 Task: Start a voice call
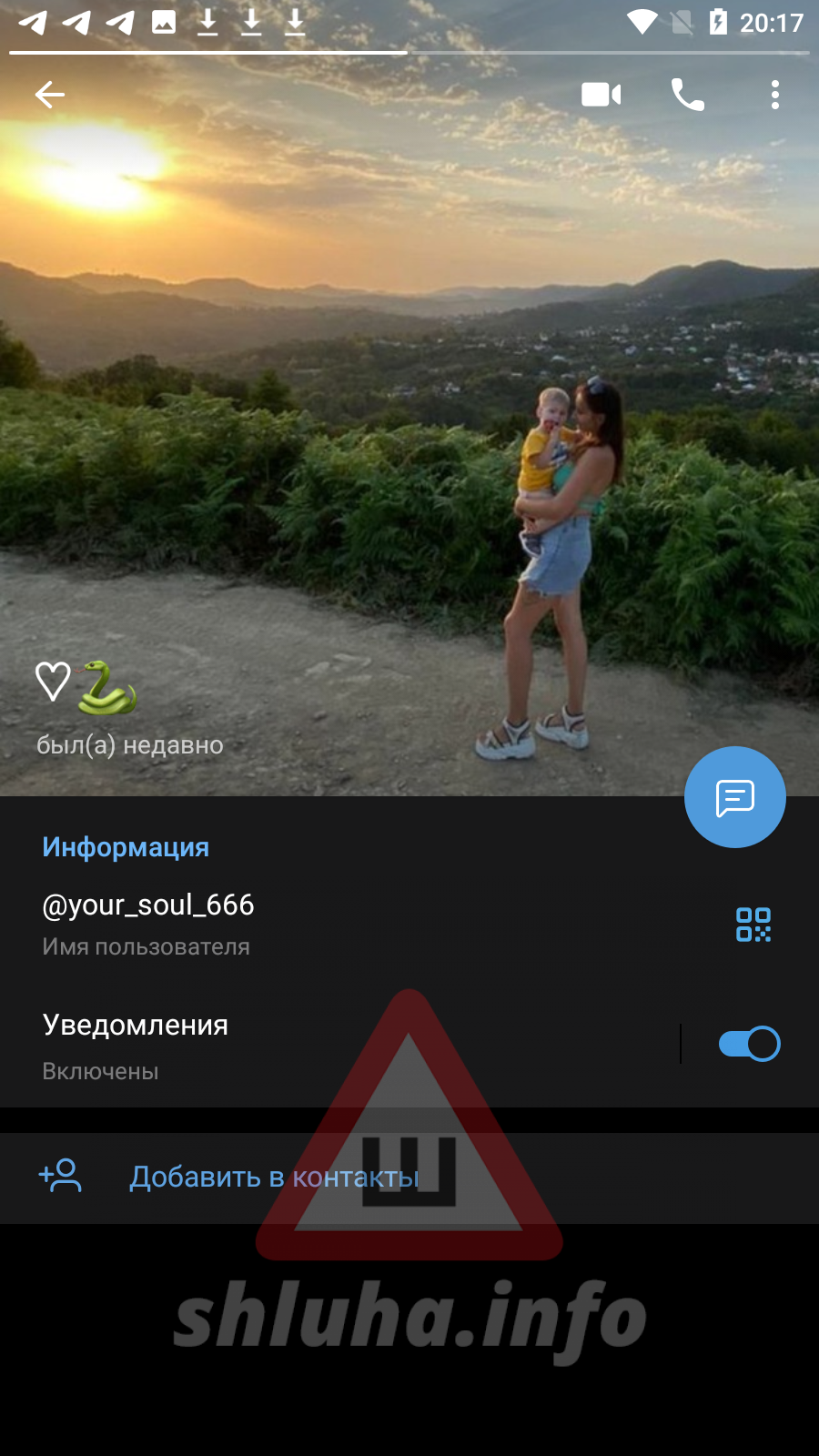(688, 95)
